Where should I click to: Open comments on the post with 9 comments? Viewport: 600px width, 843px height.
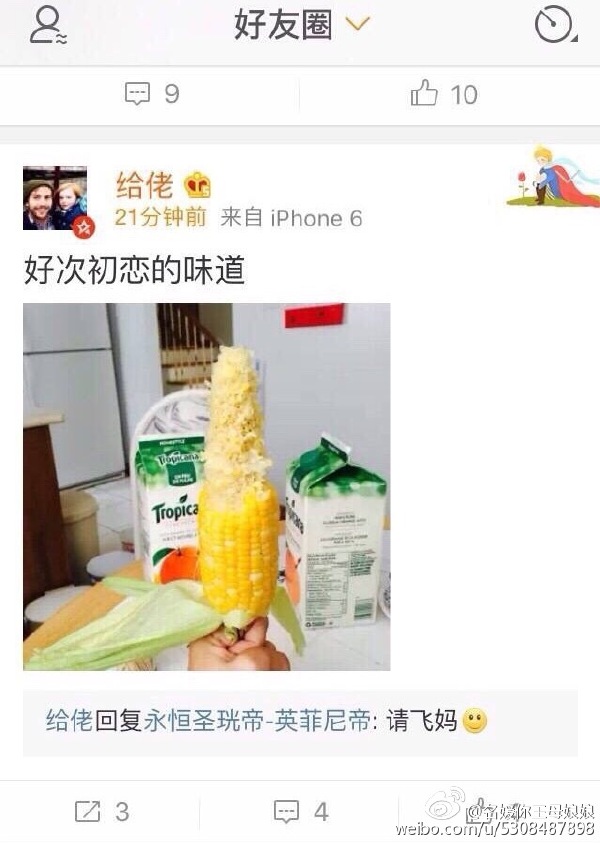pos(152,94)
